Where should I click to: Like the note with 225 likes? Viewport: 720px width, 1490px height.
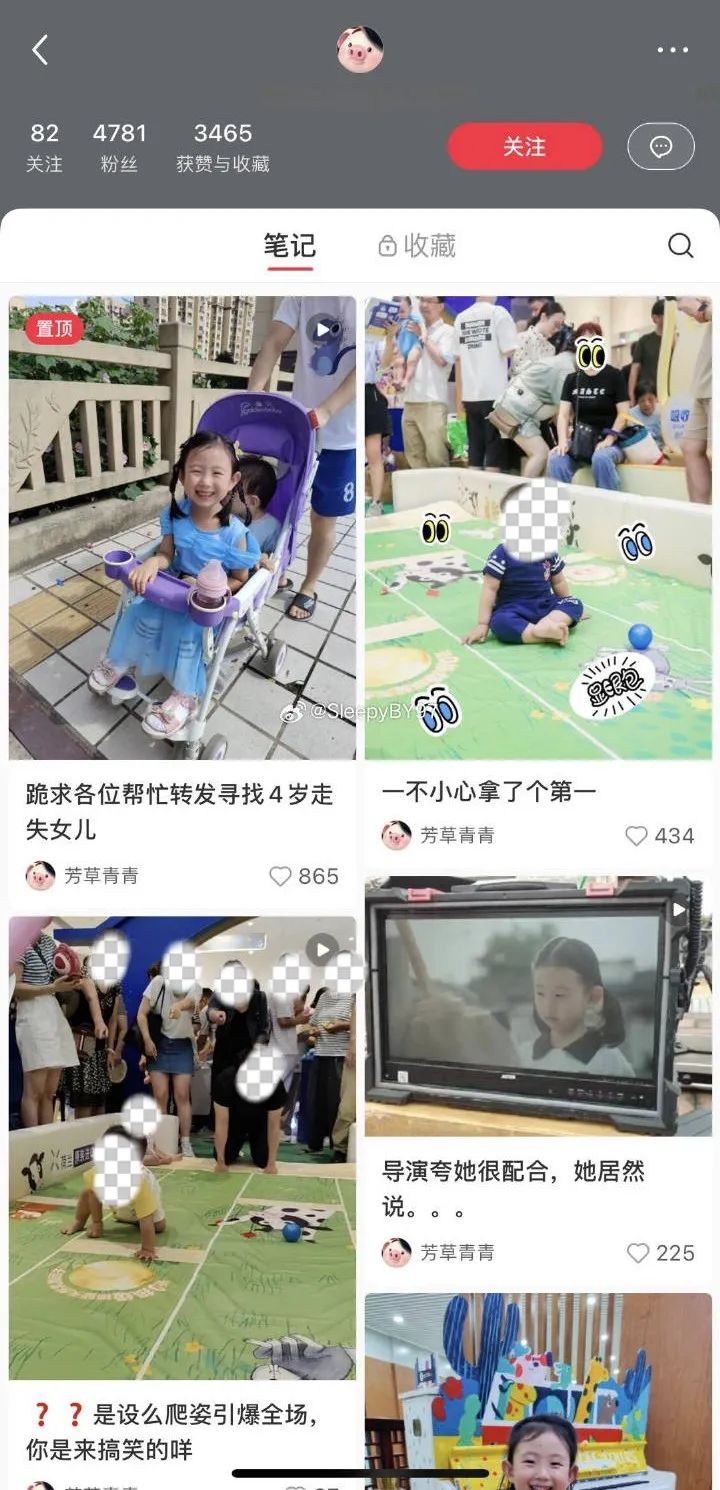[x=638, y=1253]
